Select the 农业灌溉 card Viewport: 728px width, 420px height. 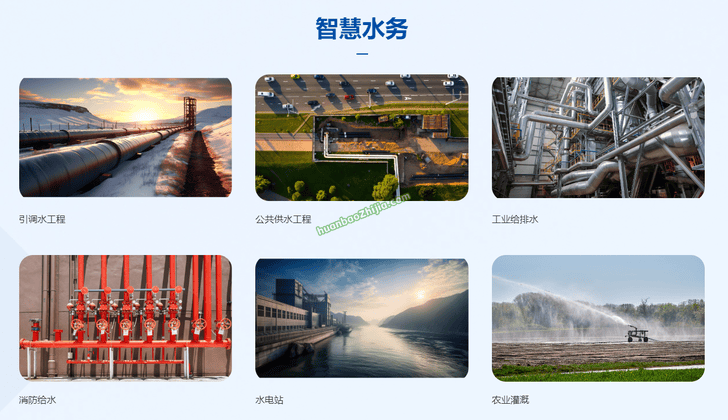[x=598, y=317]
